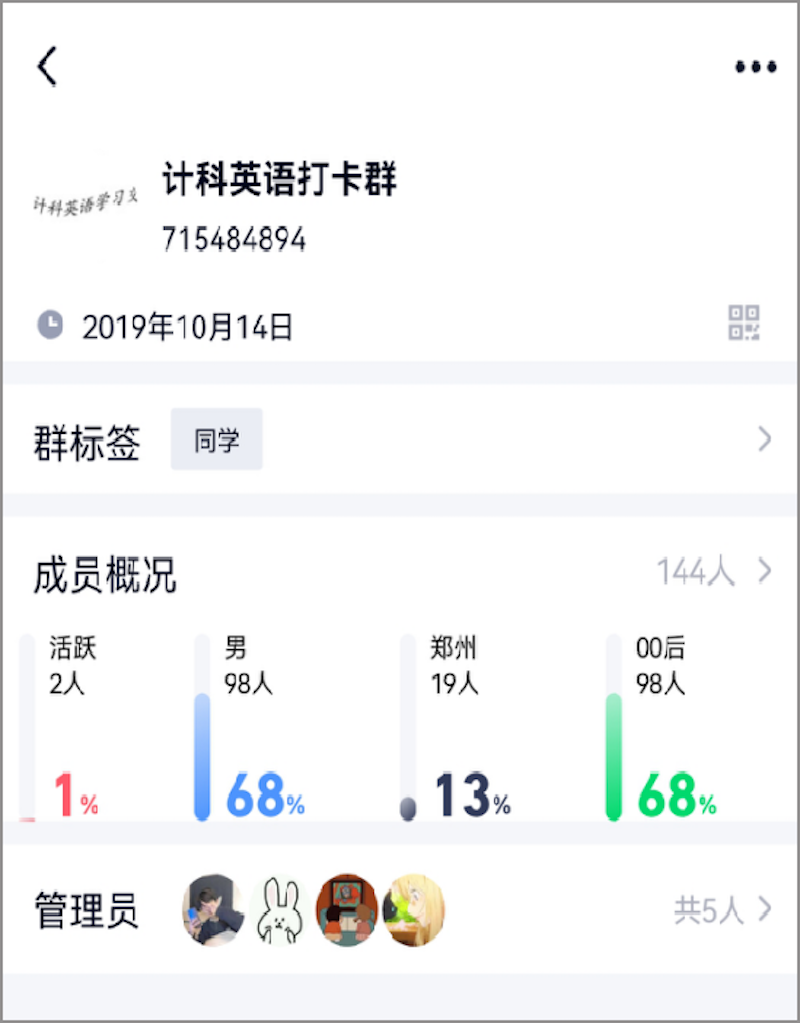
Task: Open the 群标签 group tags row
Action: click(x=400, y=439)
